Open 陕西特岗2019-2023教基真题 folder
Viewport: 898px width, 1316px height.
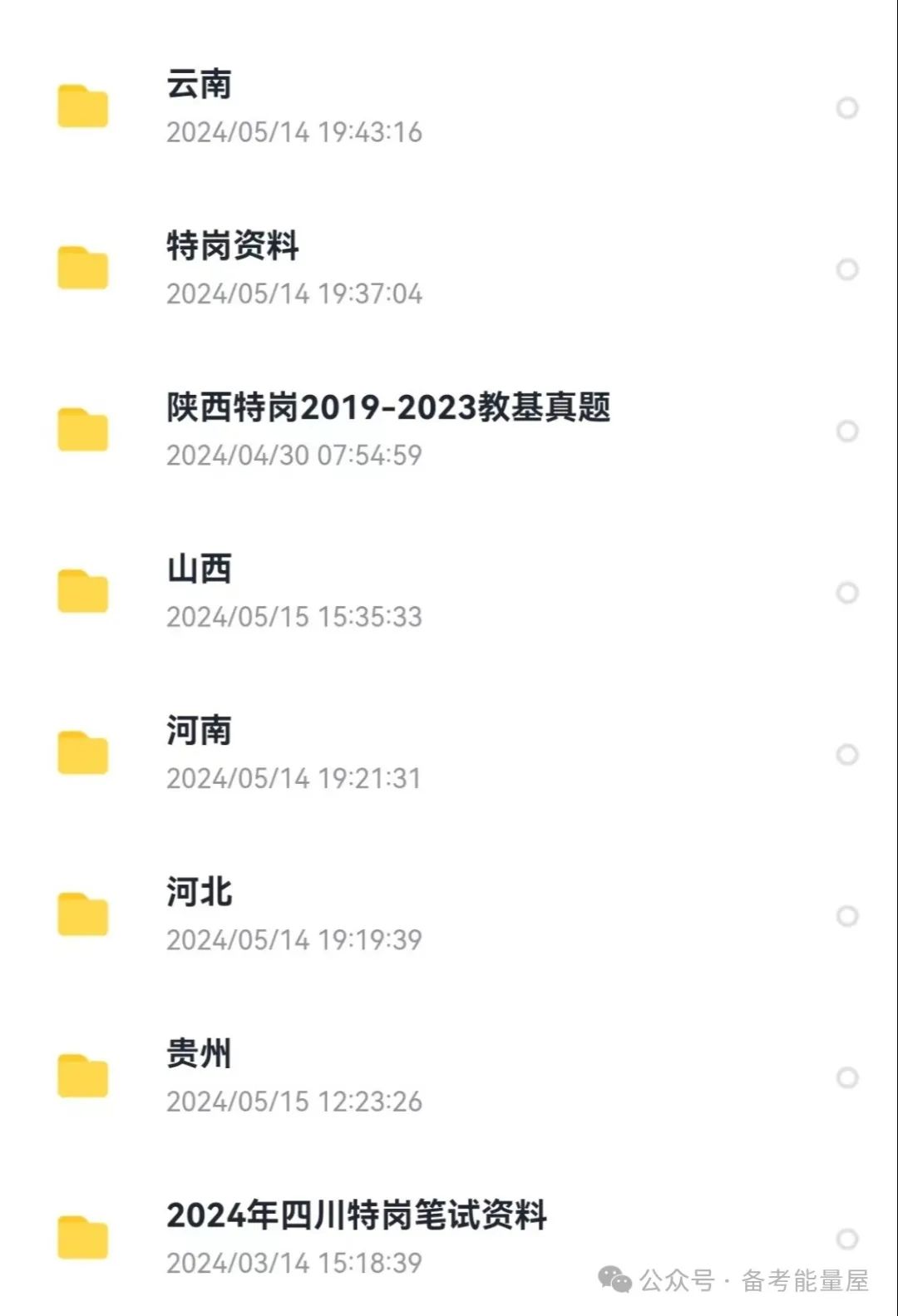[388, 407]
